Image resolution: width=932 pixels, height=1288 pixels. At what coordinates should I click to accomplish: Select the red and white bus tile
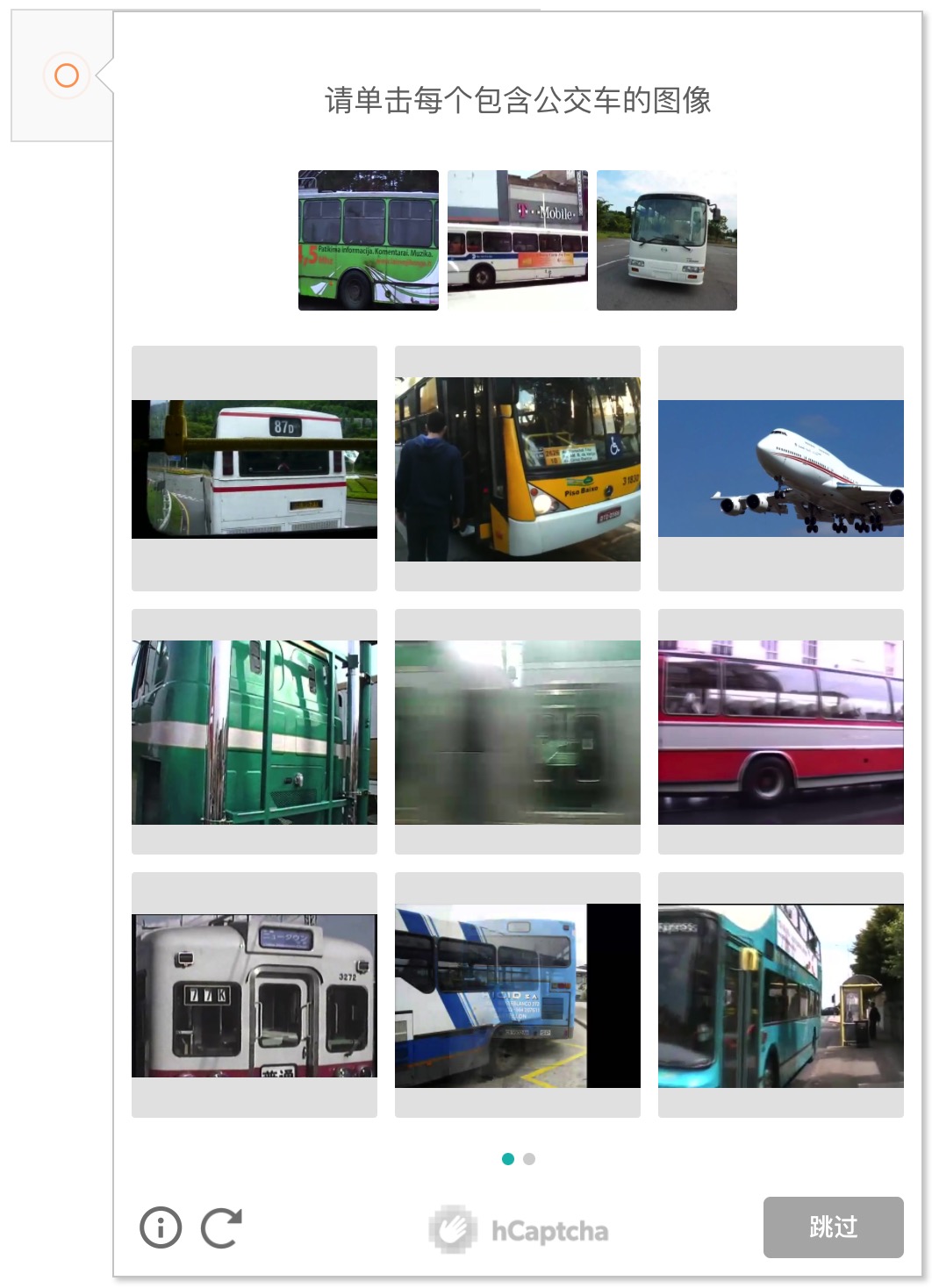pos(781,732)
